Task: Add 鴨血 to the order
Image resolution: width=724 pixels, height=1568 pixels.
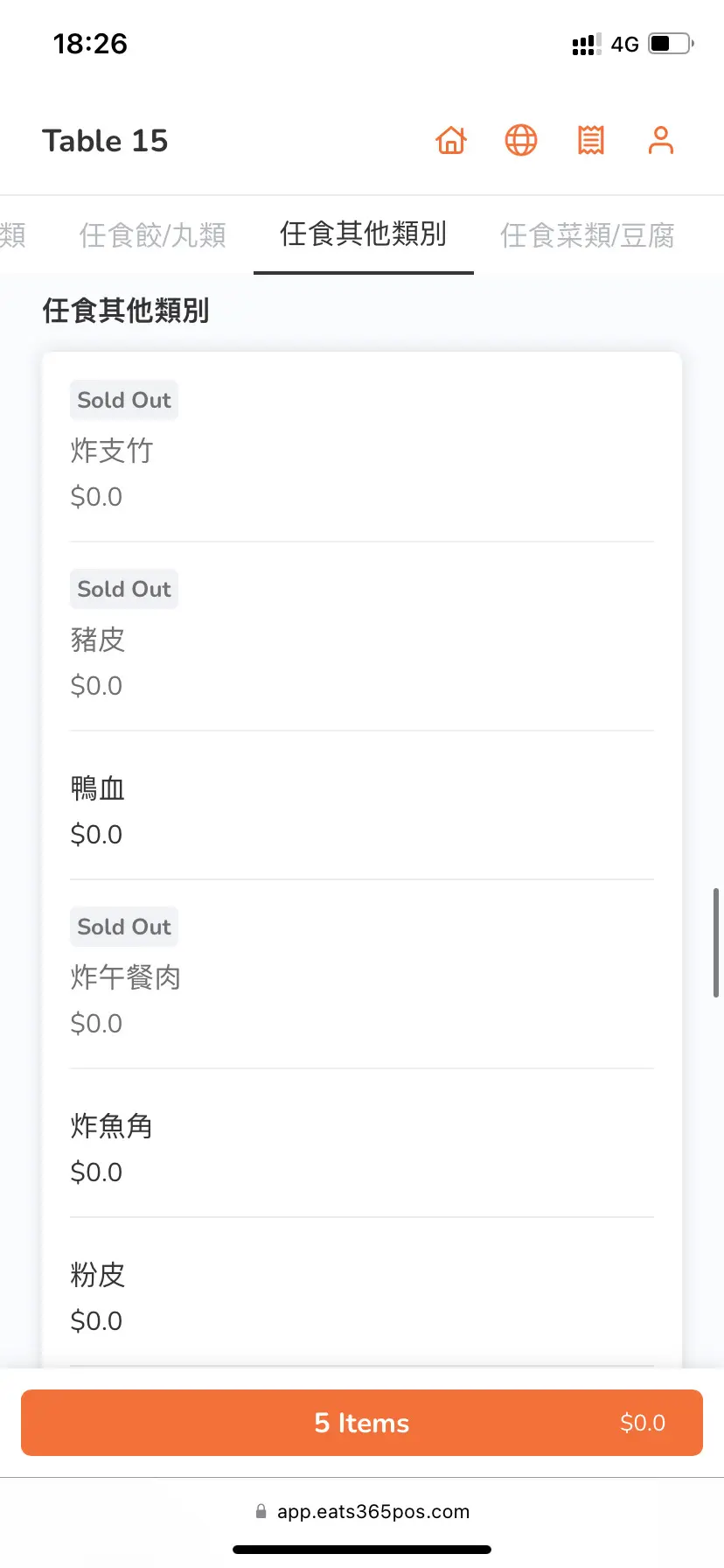Action: click(362, 805)
